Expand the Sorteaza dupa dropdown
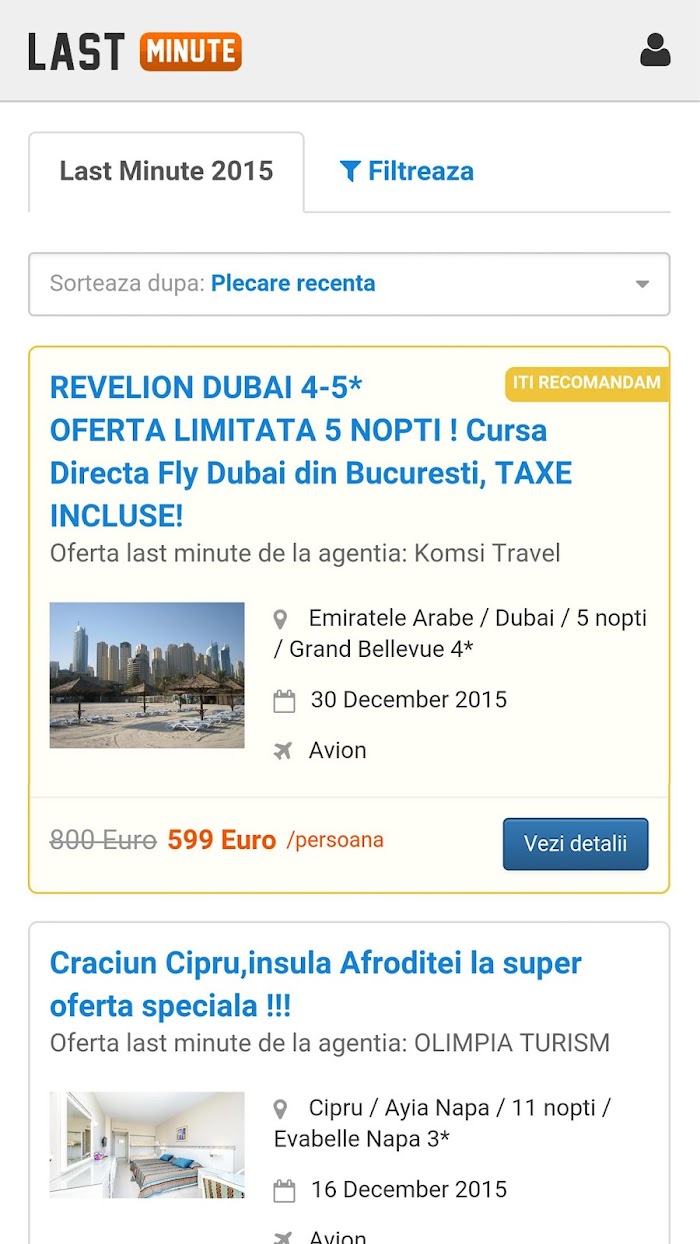This screenshot has height=1244, width=700. [x=349, y=284]
